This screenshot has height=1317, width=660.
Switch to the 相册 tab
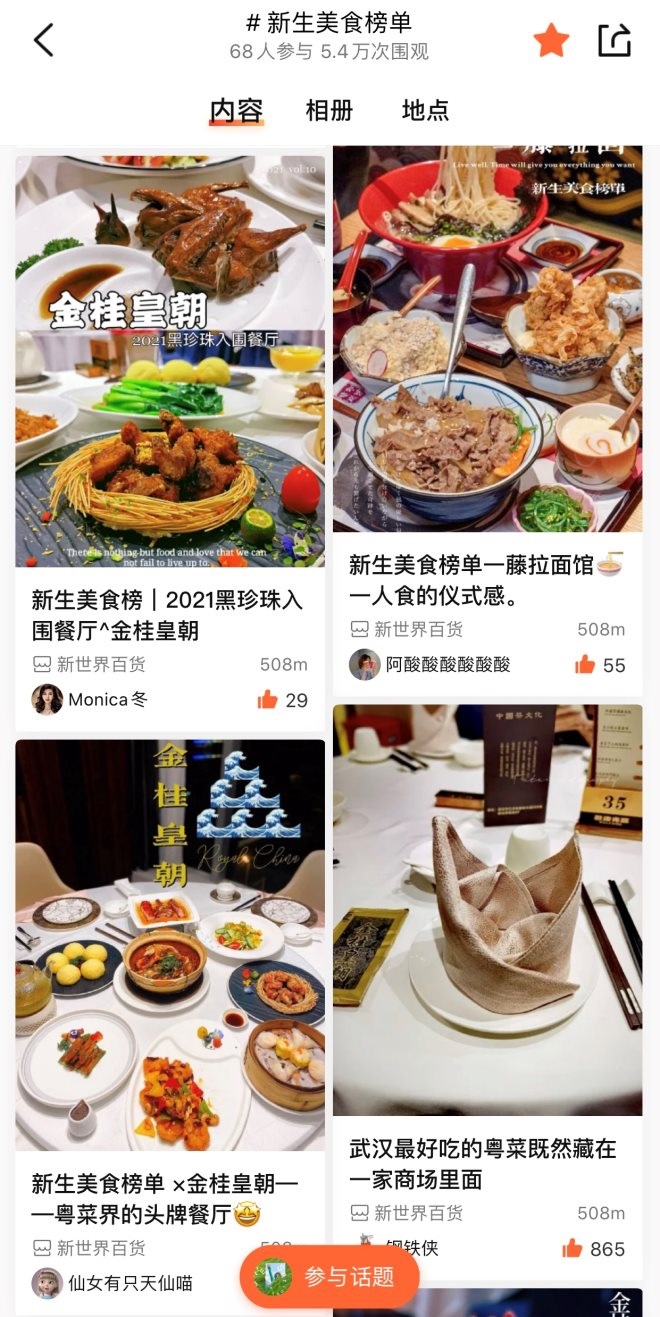tap(329, 110)
